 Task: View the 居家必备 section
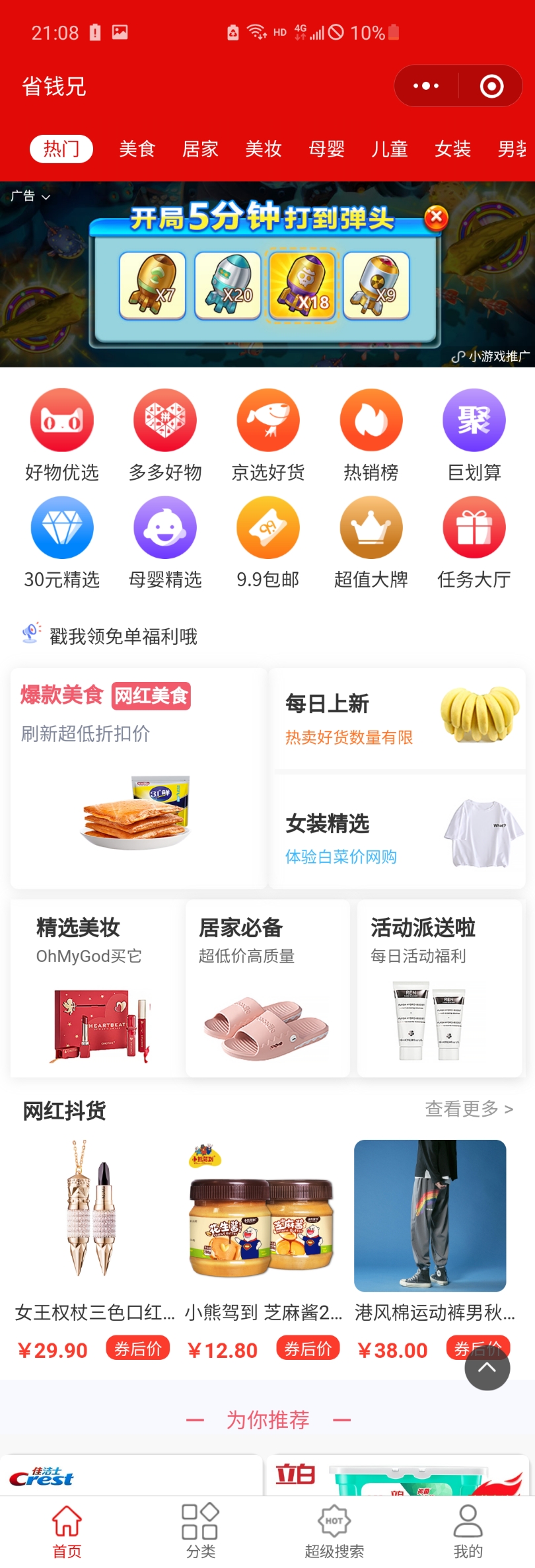267,989
